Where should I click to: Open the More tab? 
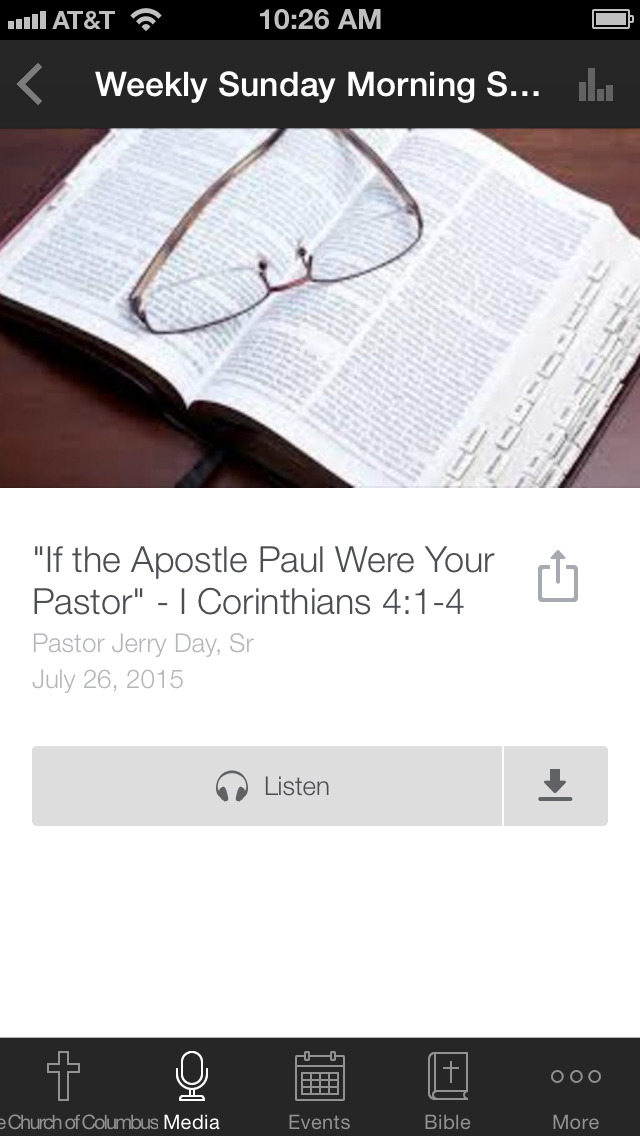[x=575, y=1088]
